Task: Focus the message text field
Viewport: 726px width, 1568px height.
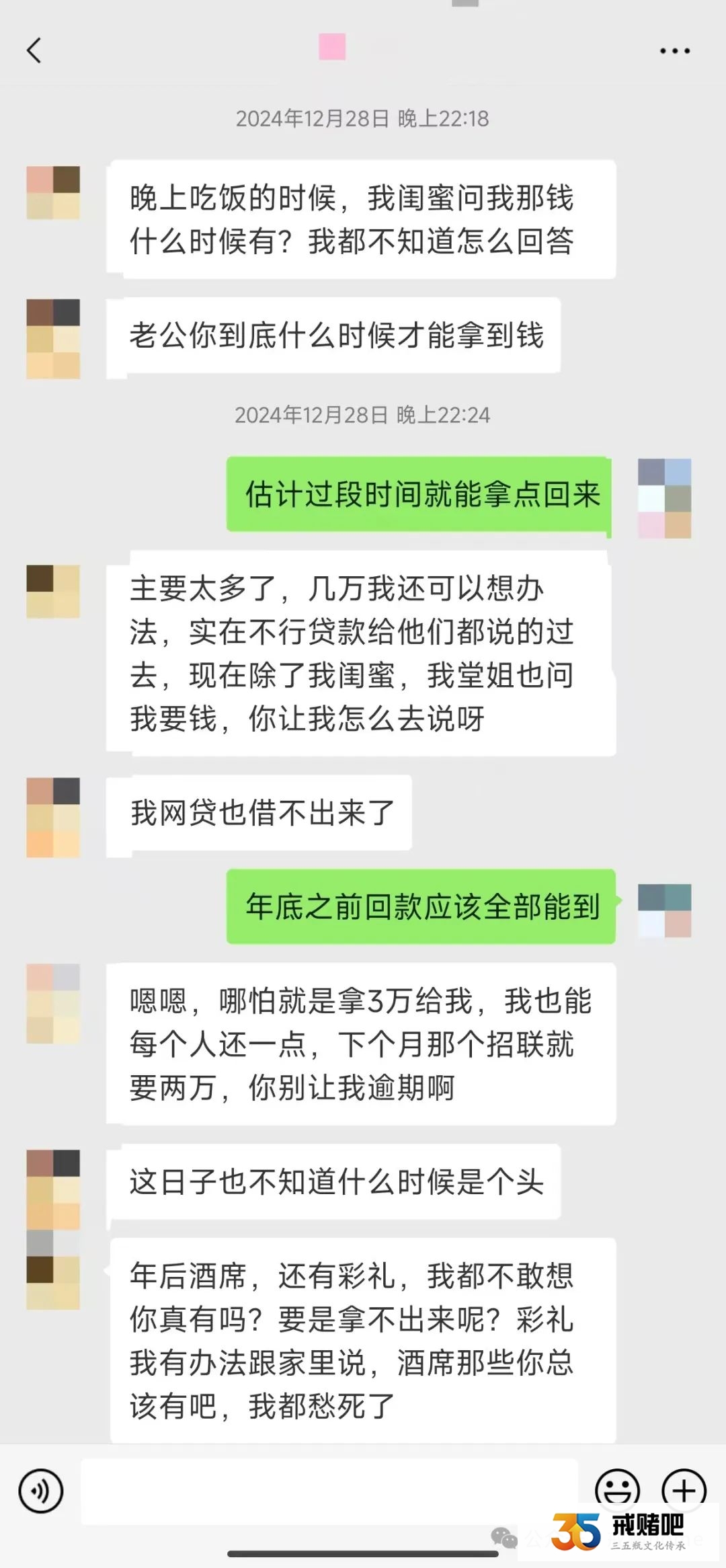Action: [x=329, y=1491]
